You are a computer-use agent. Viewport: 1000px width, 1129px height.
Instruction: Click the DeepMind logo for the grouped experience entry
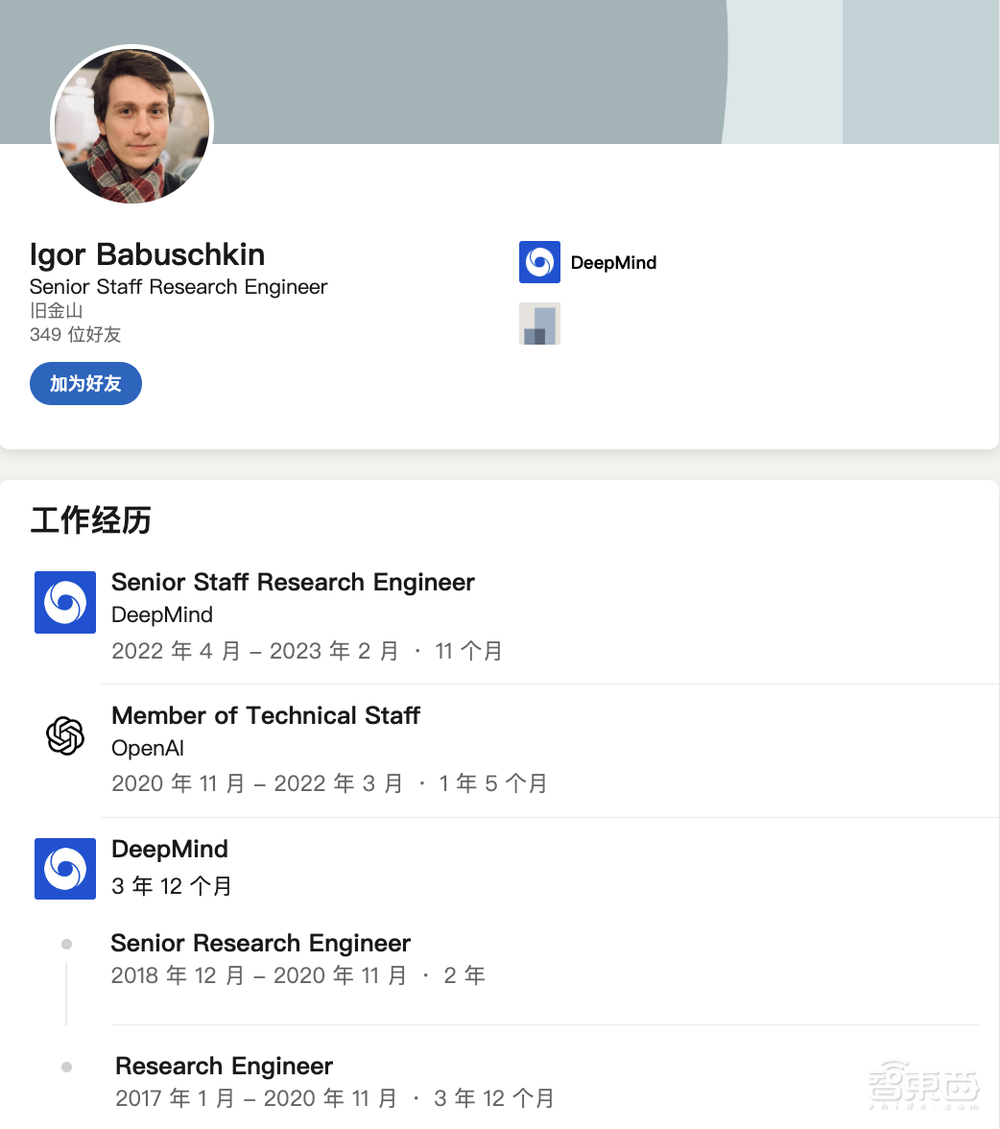[64, 869]
